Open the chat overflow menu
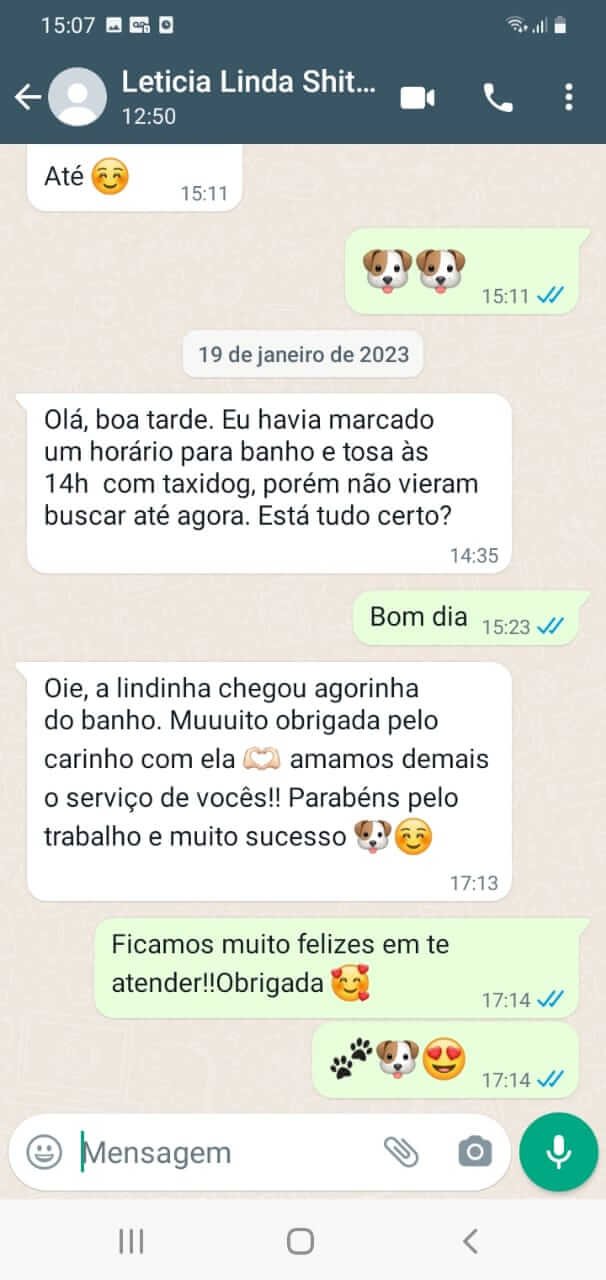This screenshot has height=1280, width=606. 568,97
